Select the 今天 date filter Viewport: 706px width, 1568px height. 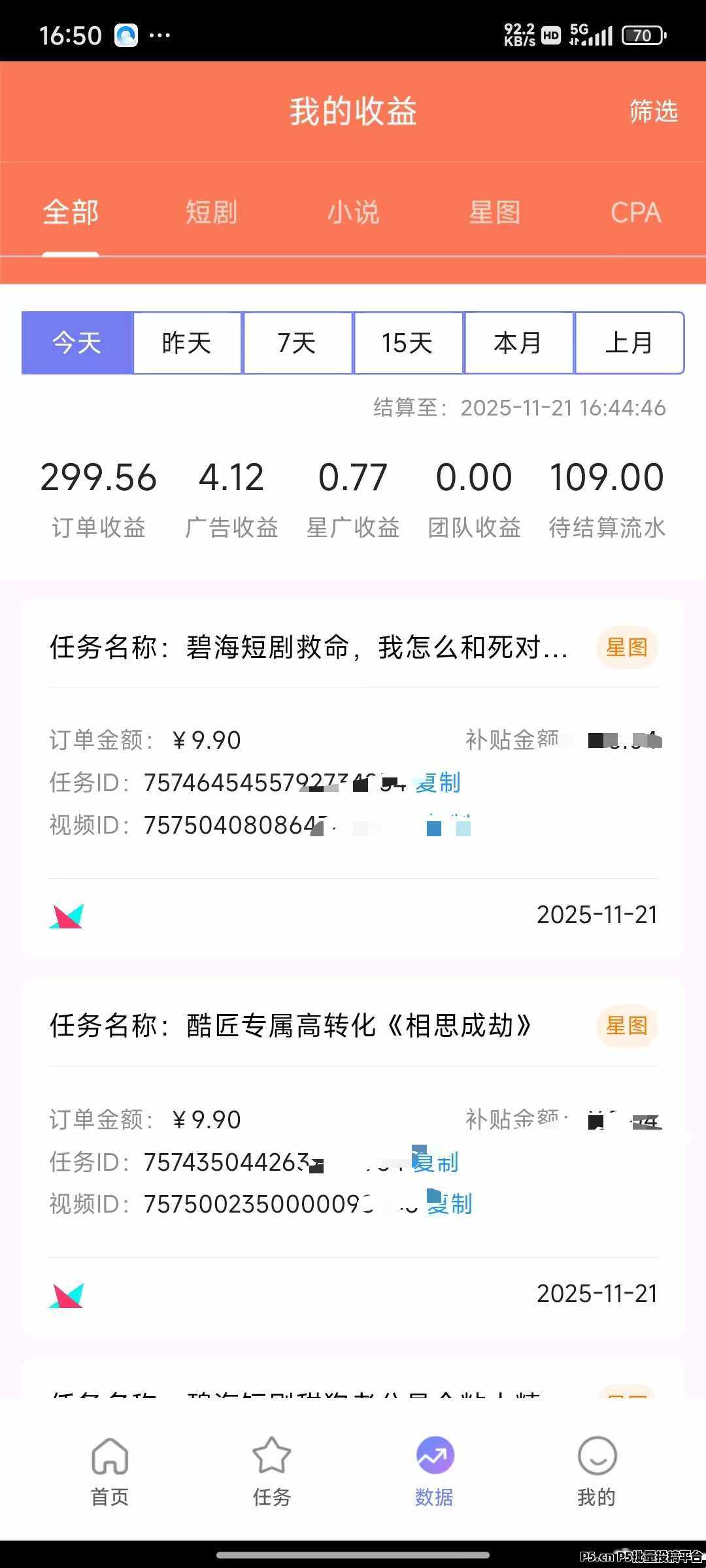coord(76,342)
